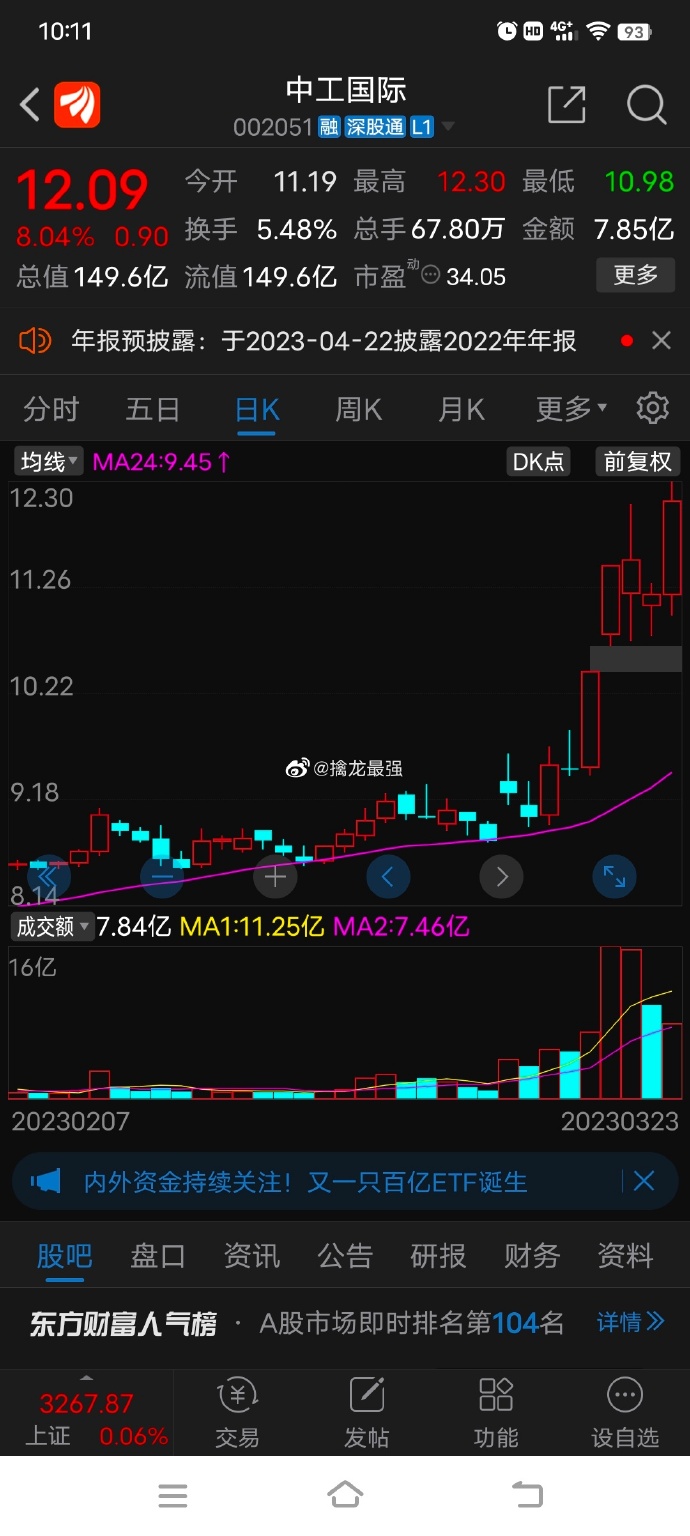
Task: Switch to the 分时 chart tab
Action: point(51,409)
